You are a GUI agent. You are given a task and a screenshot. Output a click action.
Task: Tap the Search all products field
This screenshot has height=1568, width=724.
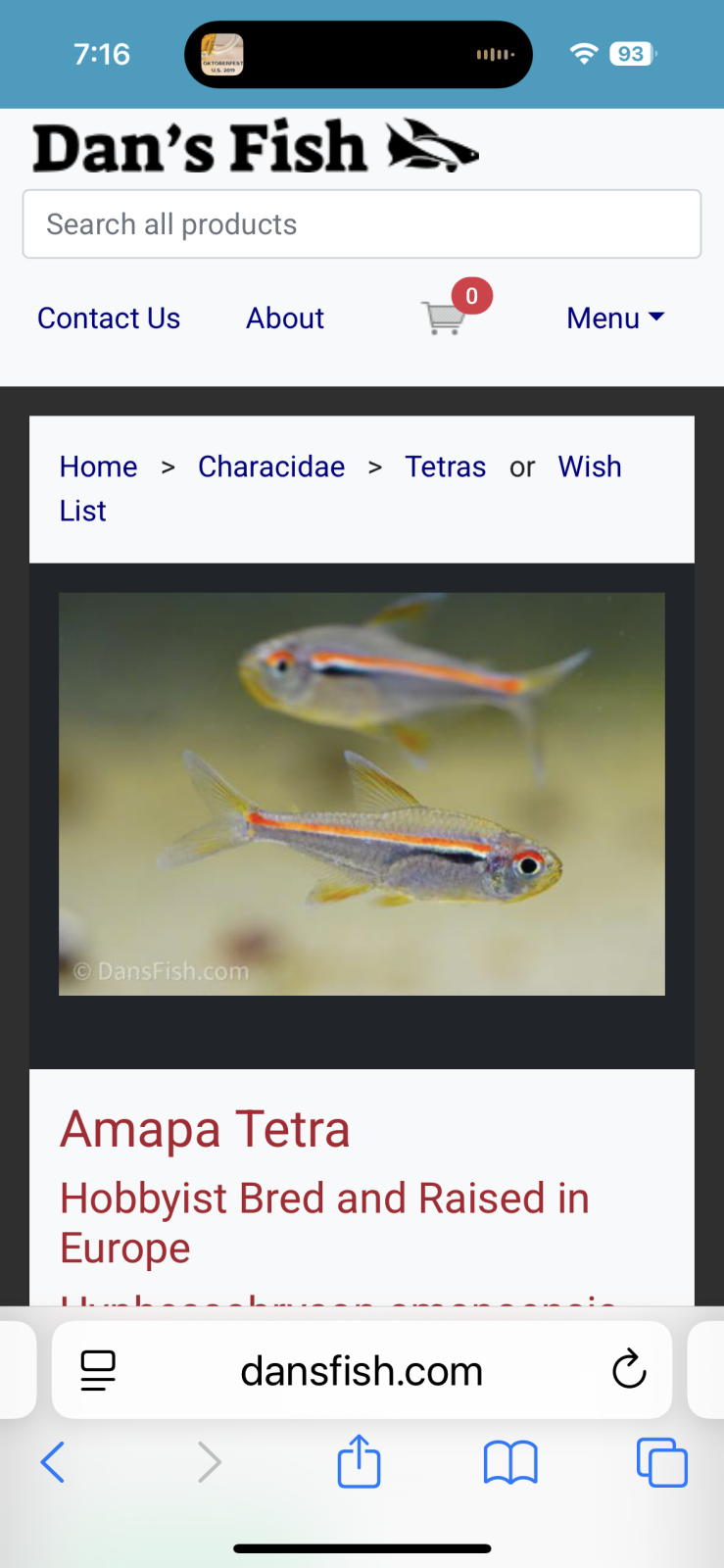[x=362, y=224]
